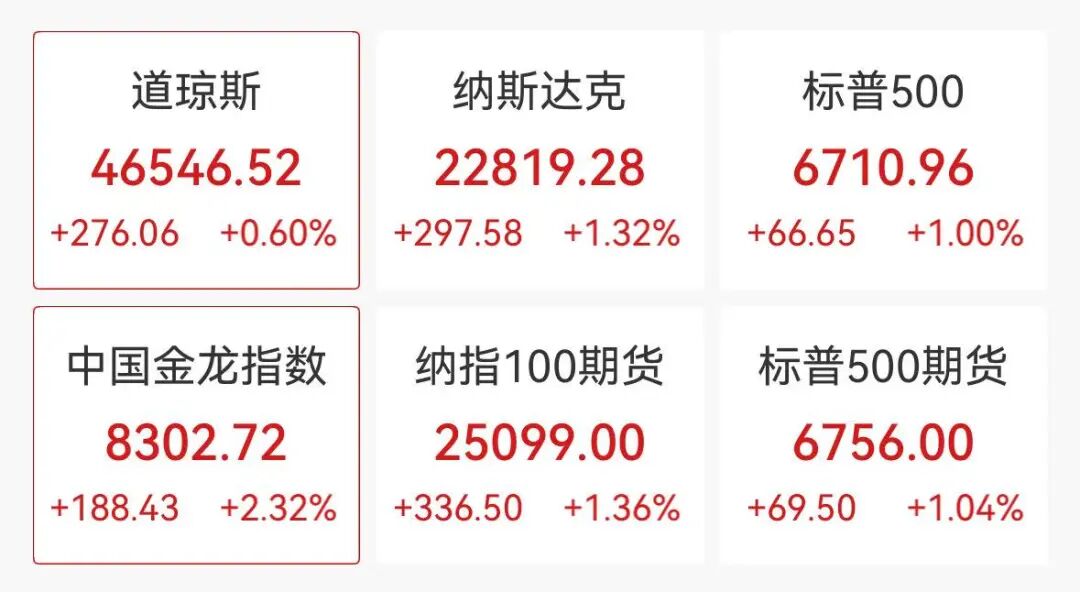View 纳斯达克 index details
The width and height of the screenshot is (1080, 592).
coord(539,160)
